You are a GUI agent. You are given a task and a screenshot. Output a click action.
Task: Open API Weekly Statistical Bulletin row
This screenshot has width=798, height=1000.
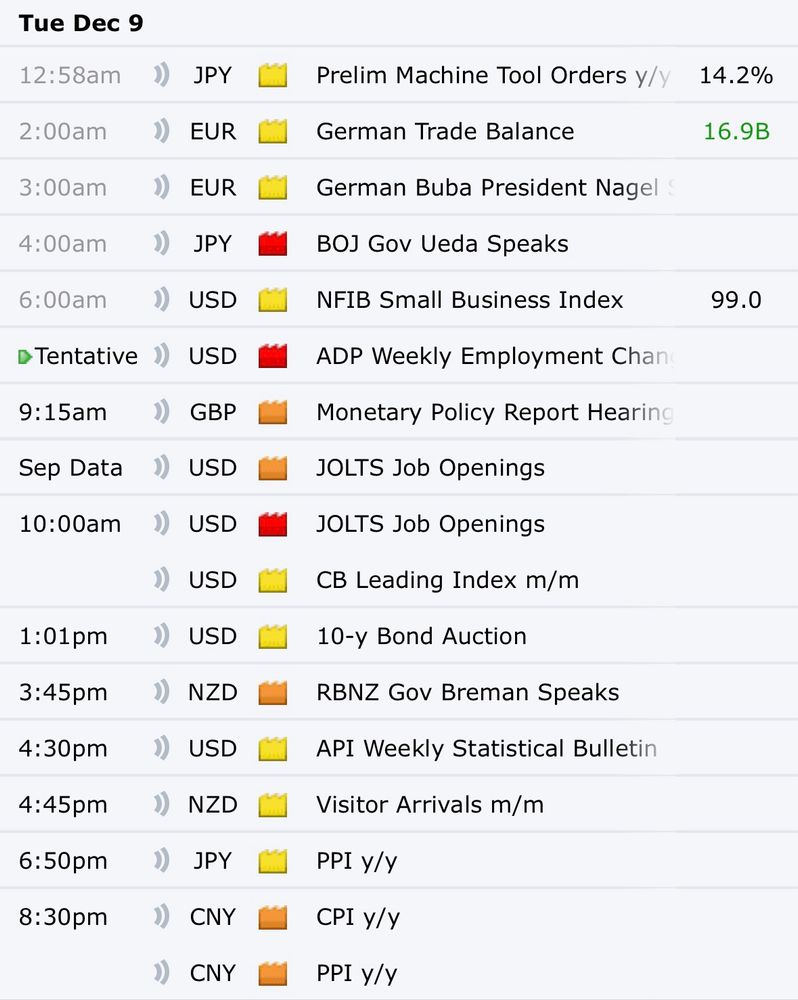coord(486,748)
